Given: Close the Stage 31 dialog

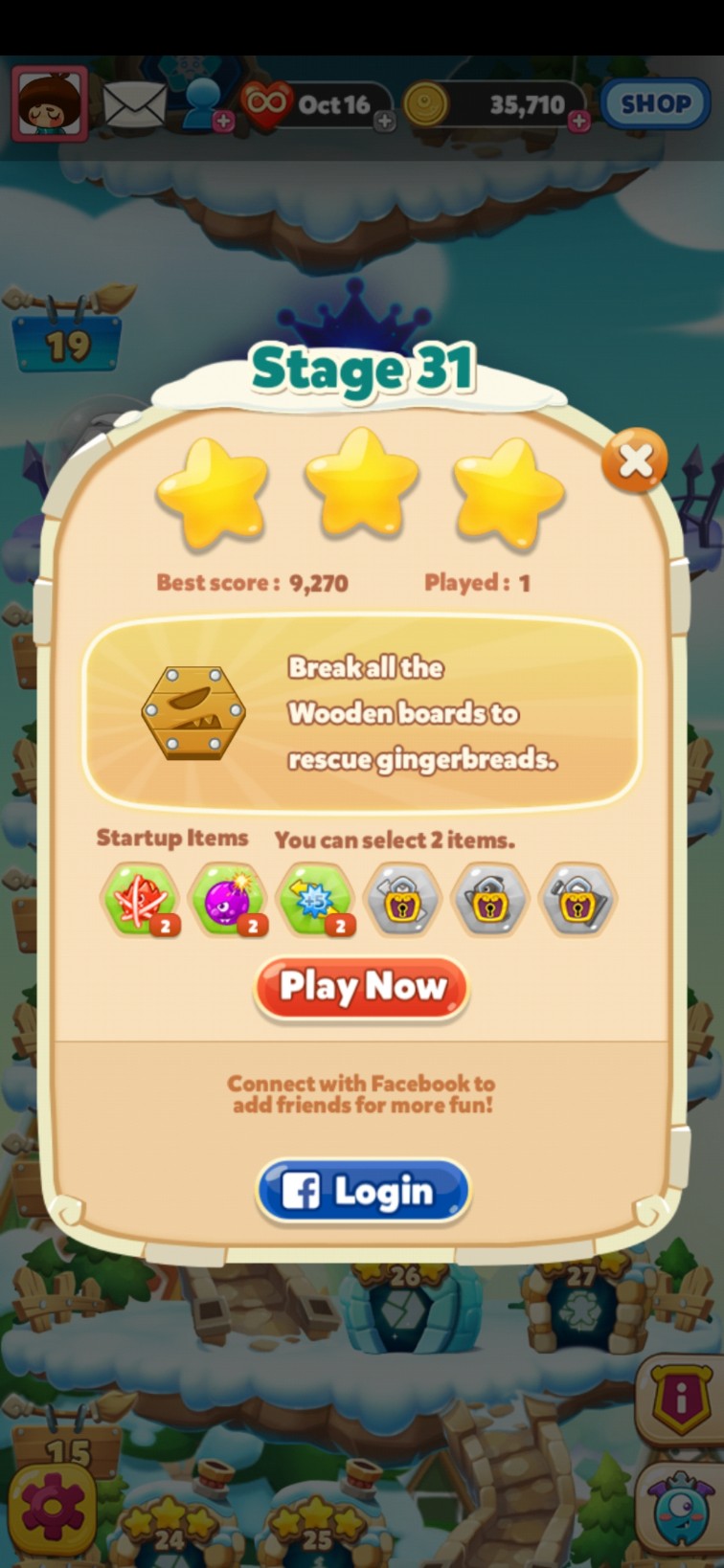Looking at the screenshot, I should point(635,461).
